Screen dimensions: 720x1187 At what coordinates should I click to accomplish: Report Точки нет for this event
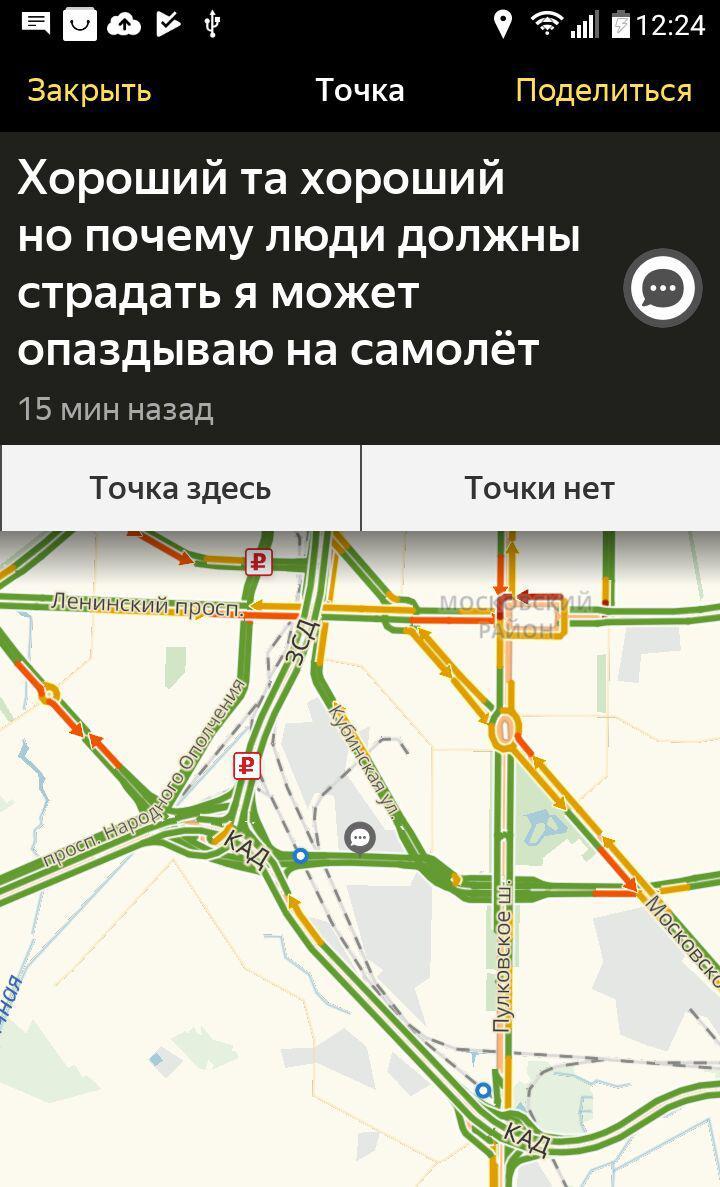pos(539,488)
